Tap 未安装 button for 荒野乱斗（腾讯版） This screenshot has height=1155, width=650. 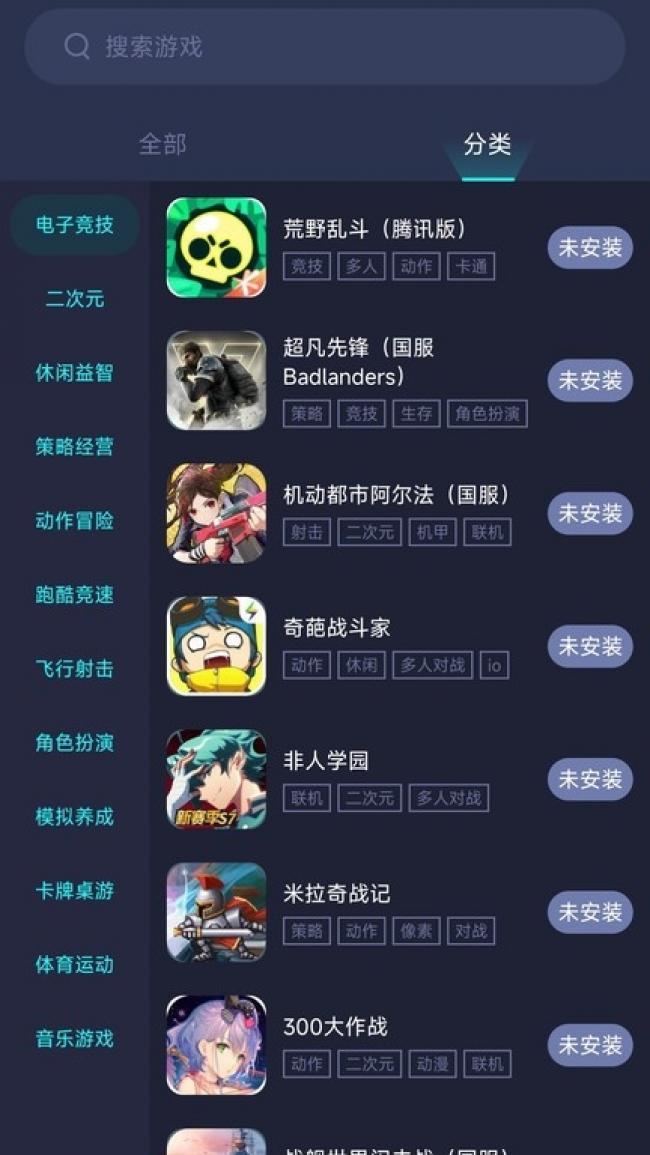point(590,247)
